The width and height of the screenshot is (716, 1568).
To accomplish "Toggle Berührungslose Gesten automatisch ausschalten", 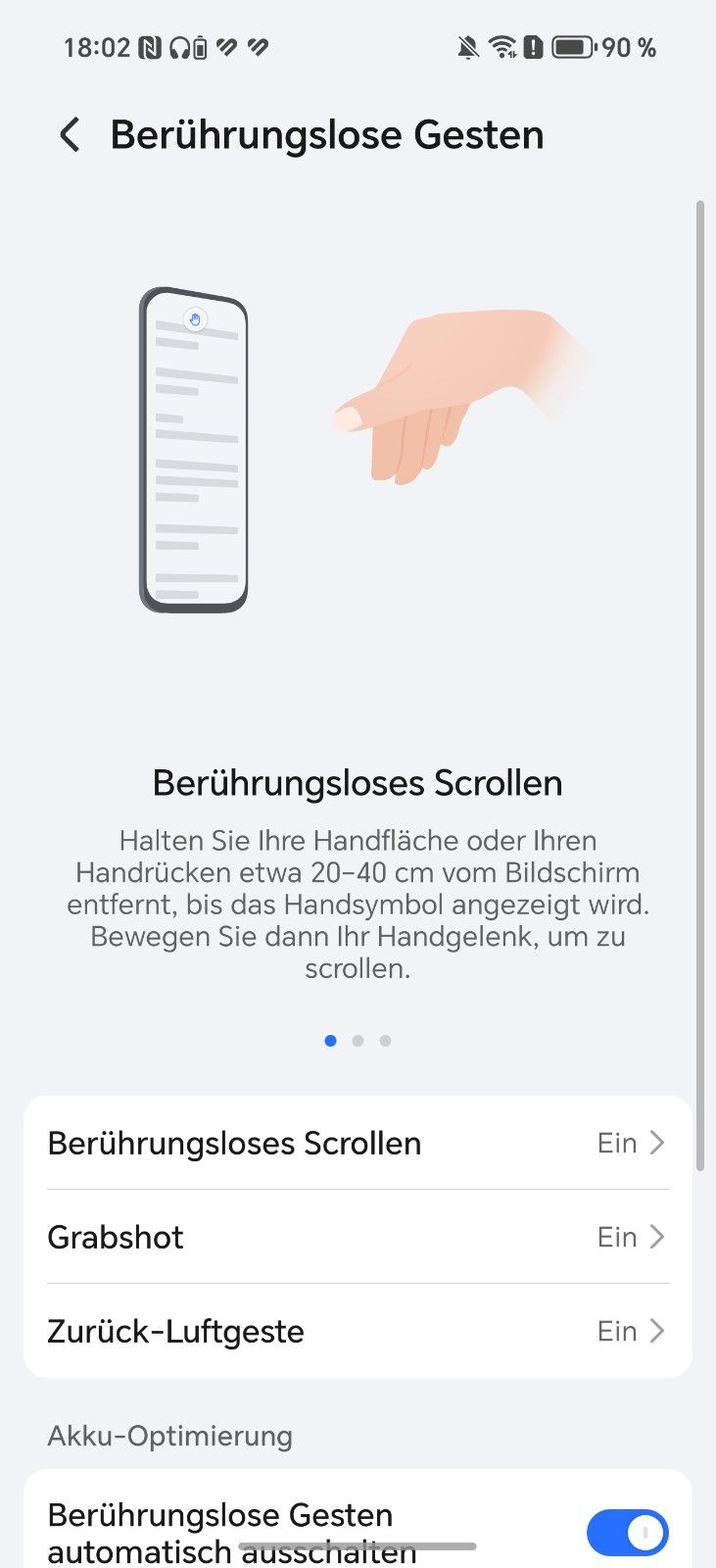I will point(627,1532).
